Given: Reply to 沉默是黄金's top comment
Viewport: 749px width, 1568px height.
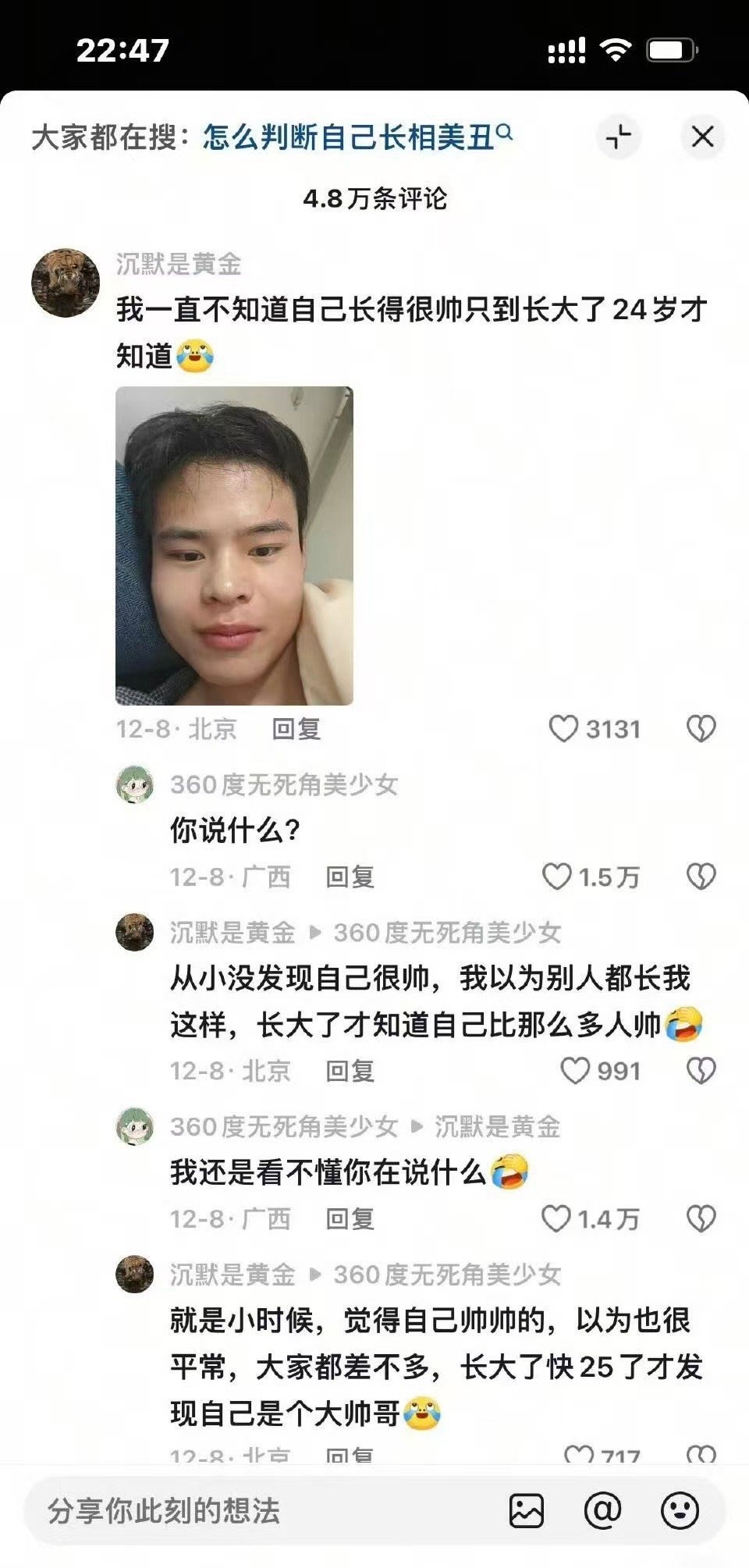Looking at the screenshot, I should tap(296, 729).
